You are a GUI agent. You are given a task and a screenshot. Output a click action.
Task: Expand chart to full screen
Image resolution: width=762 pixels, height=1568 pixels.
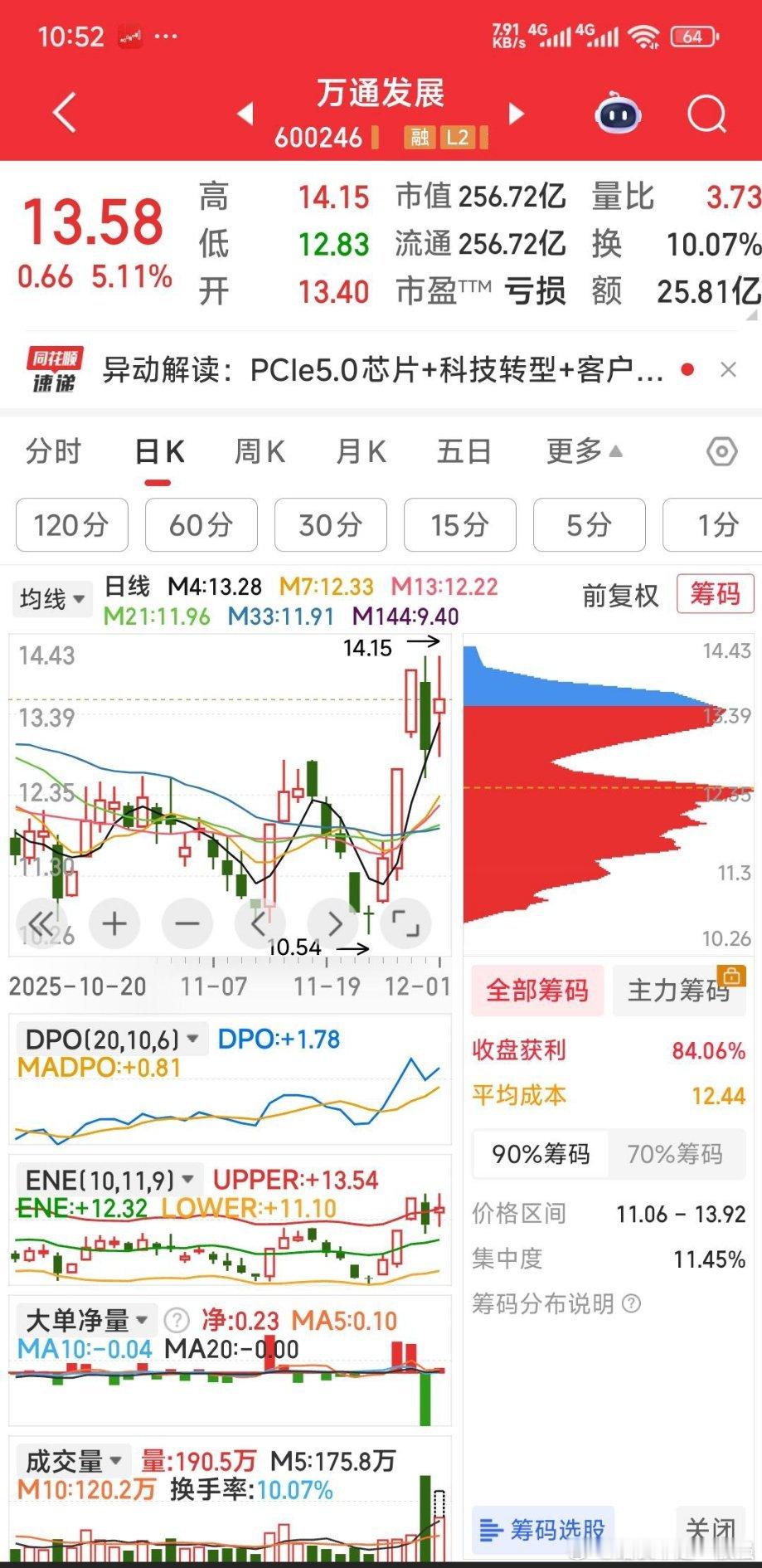coord(405,923)
